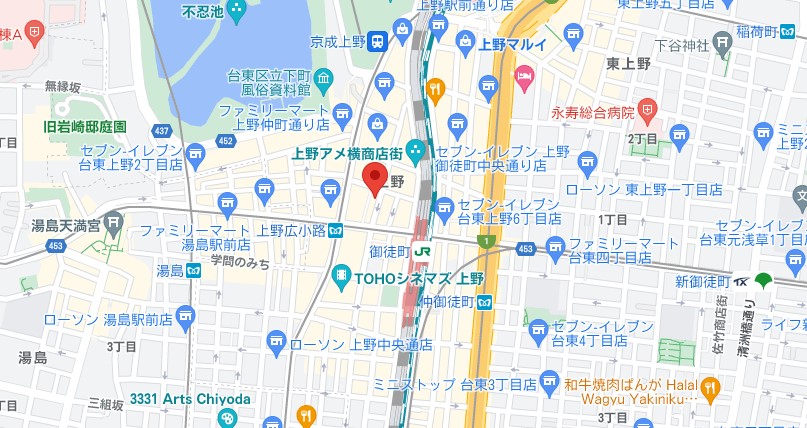Select the 京成上野 station icon
807x428 pixels.
376,41
